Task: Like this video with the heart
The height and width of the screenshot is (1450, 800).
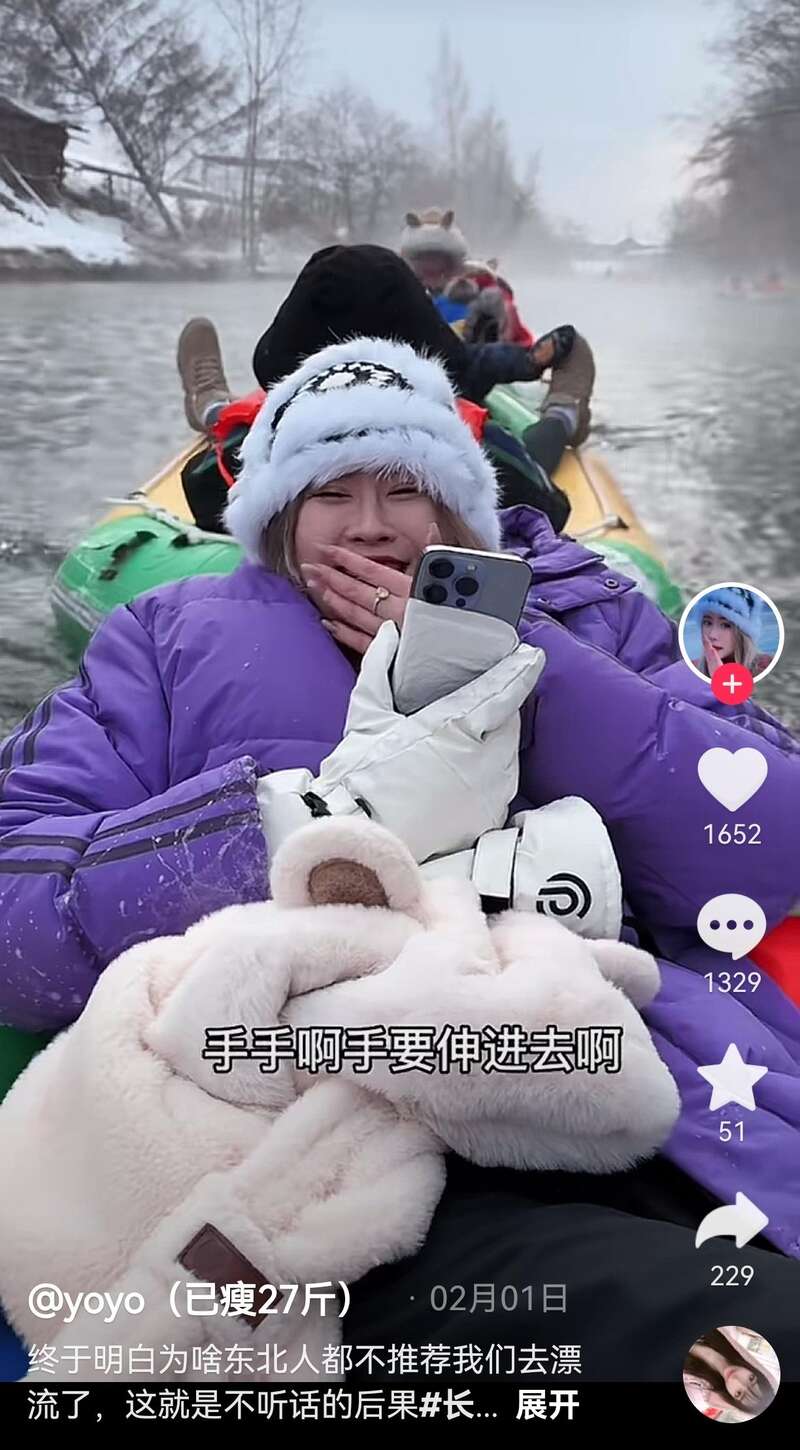Action: [x=732, y=779]
